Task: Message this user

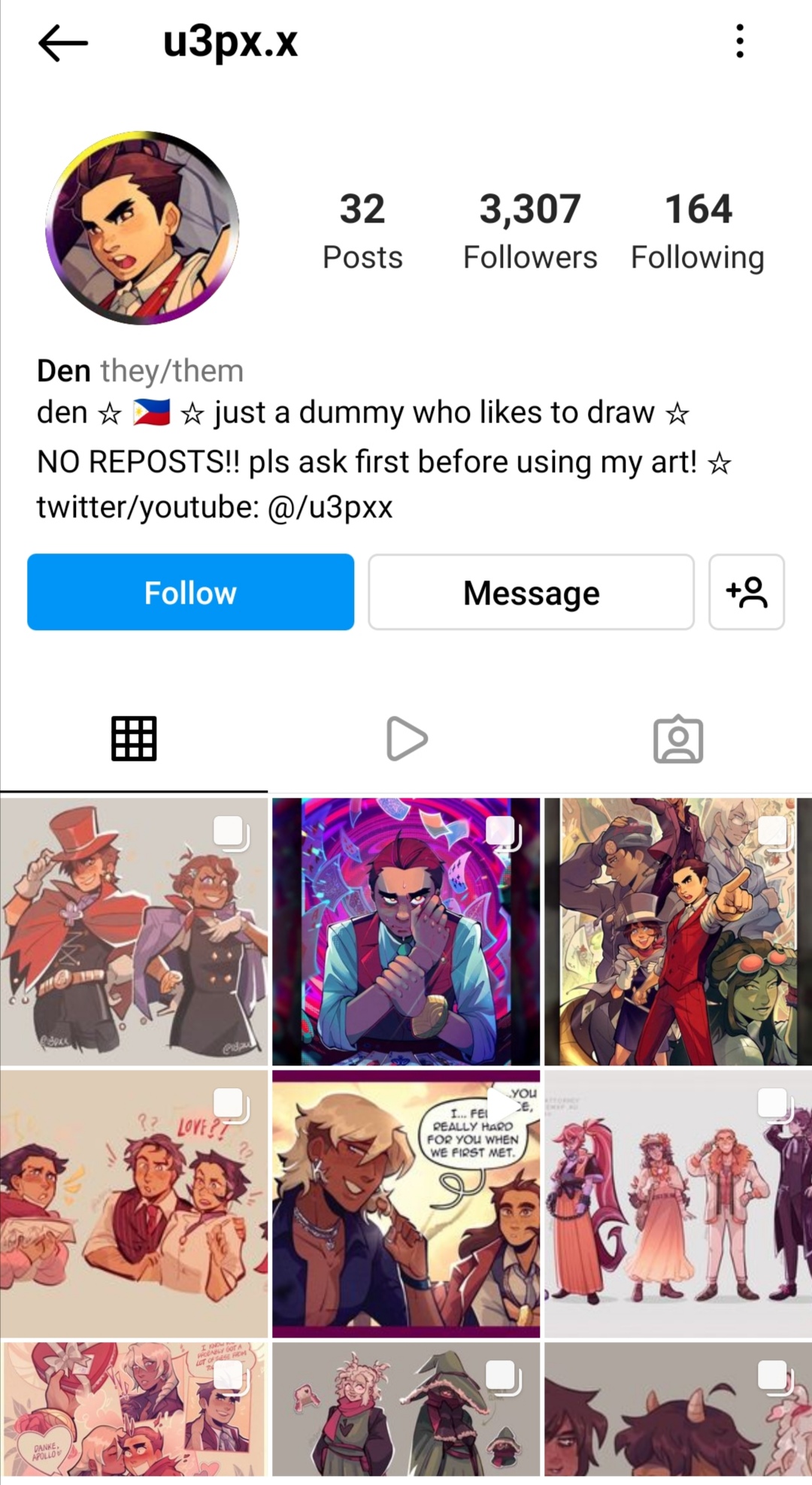Action: tap(531, 592)
